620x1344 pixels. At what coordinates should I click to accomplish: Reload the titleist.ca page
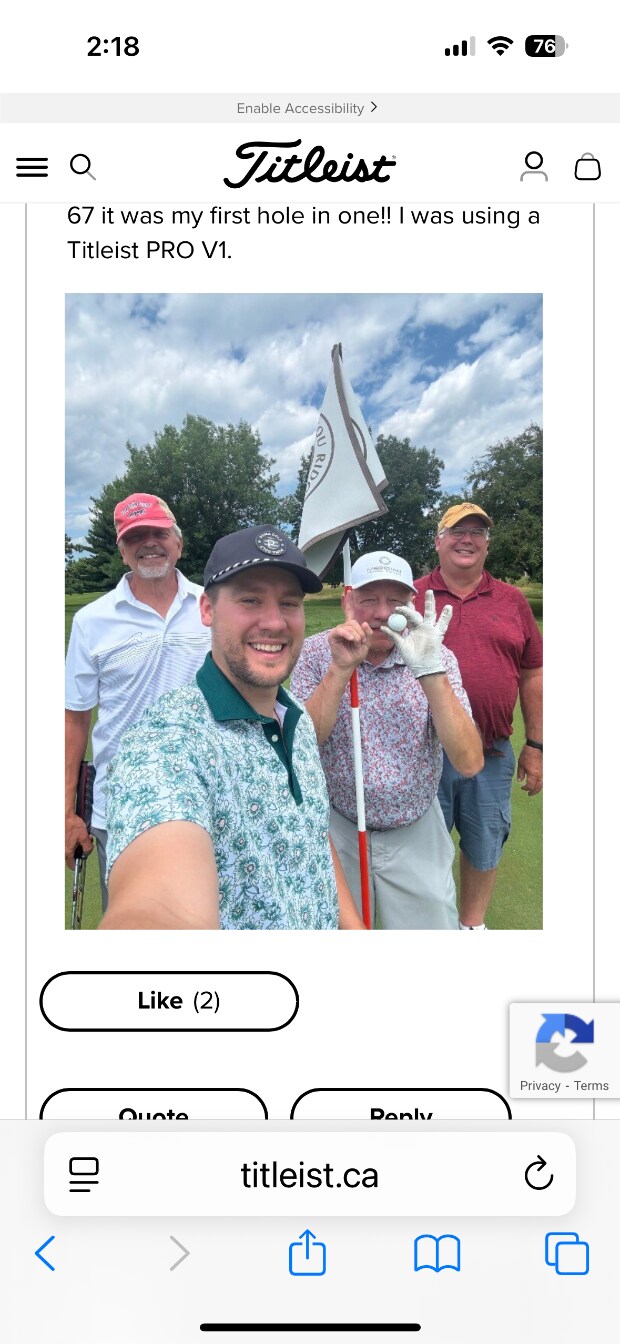tap(538, 1174)
